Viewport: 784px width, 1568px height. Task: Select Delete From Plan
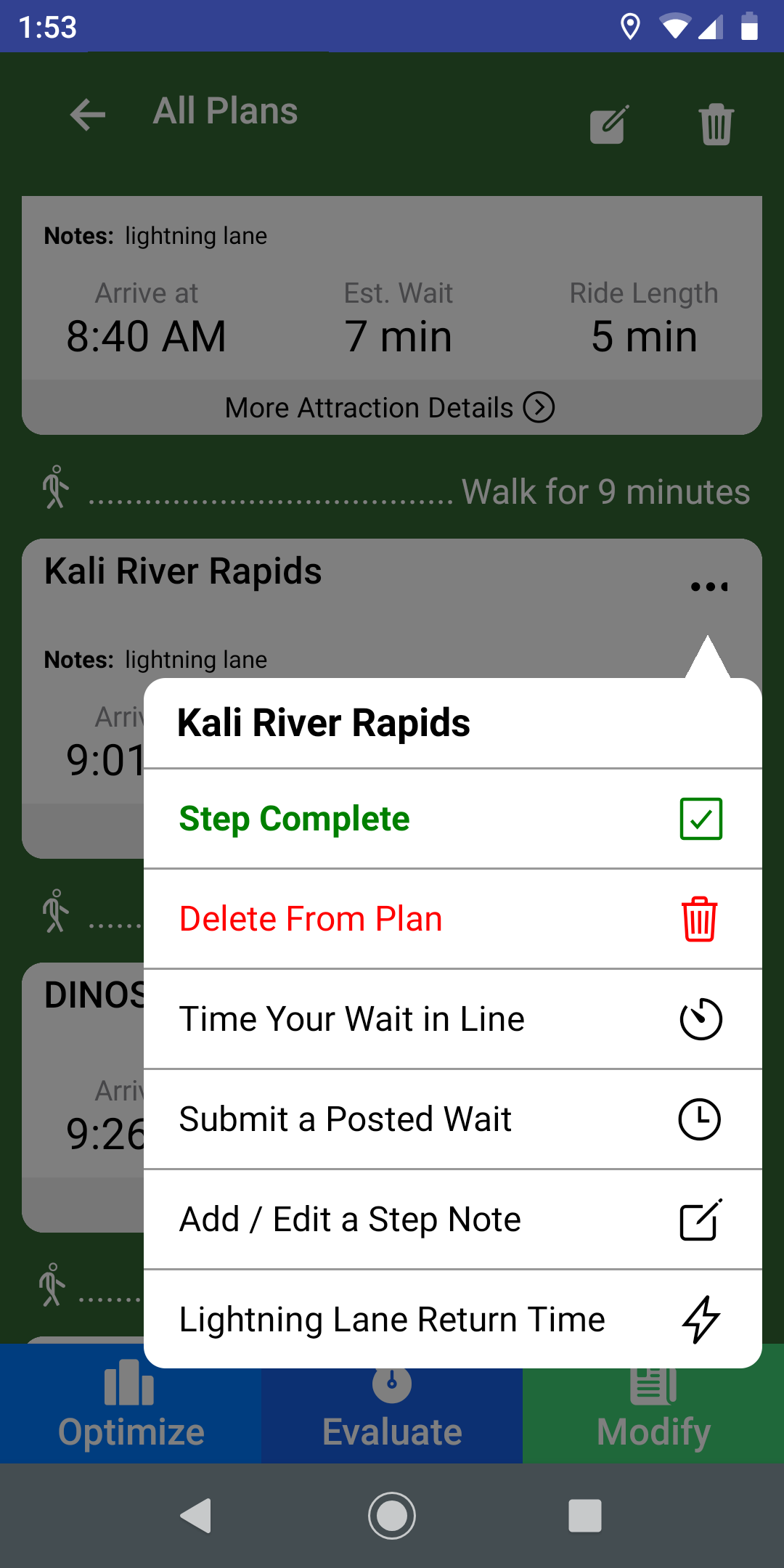click(453, 919)
